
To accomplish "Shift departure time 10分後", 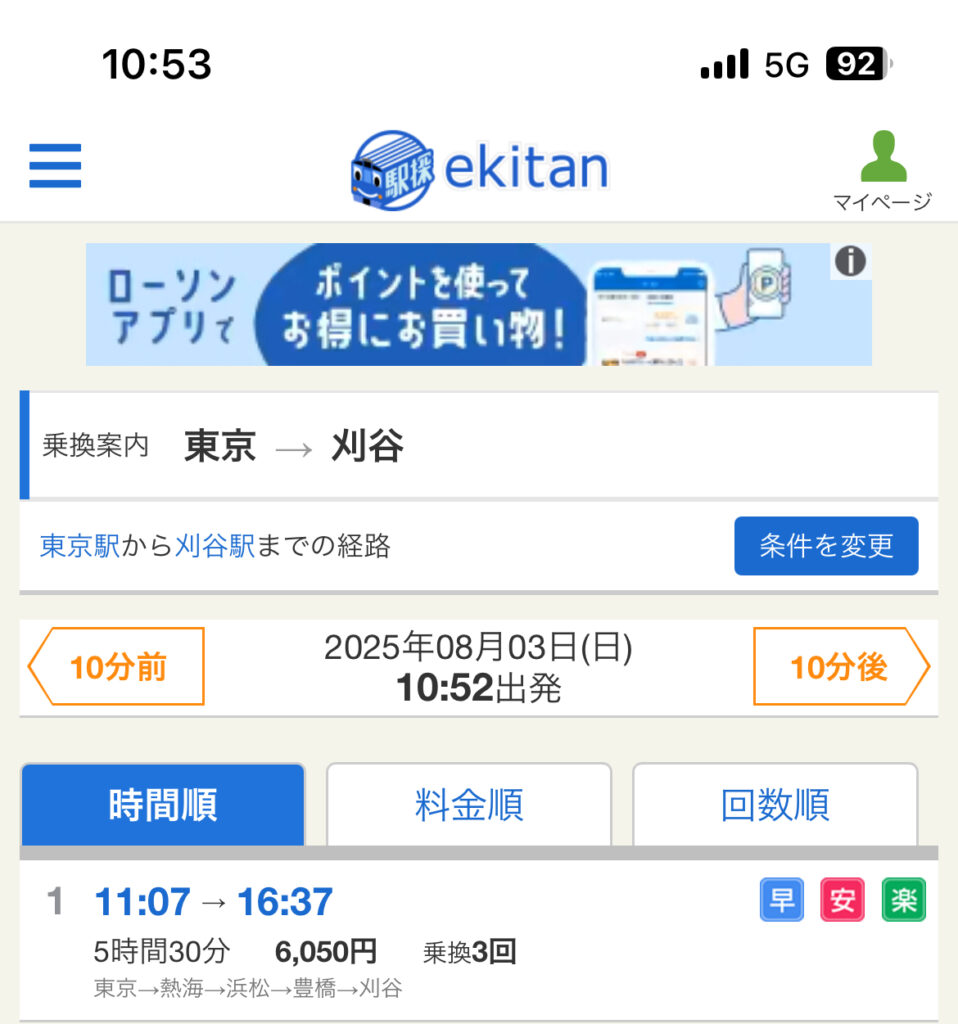I will [840, 667].
